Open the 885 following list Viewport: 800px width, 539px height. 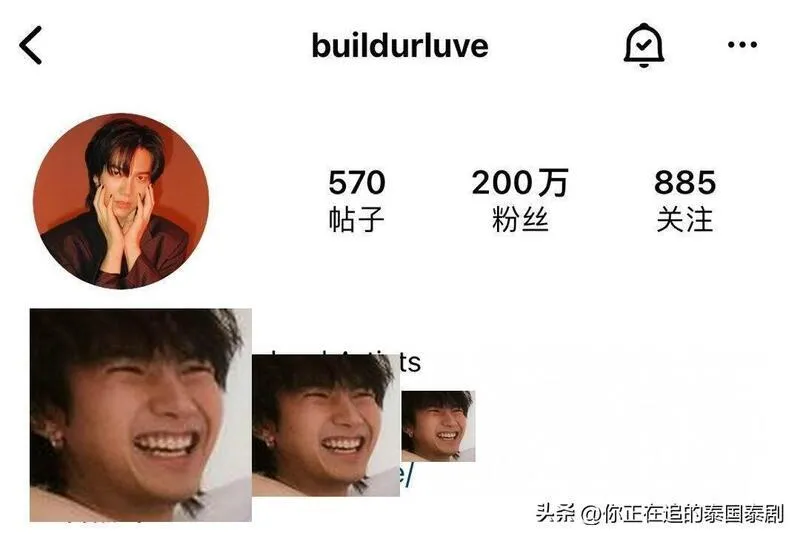685,200
